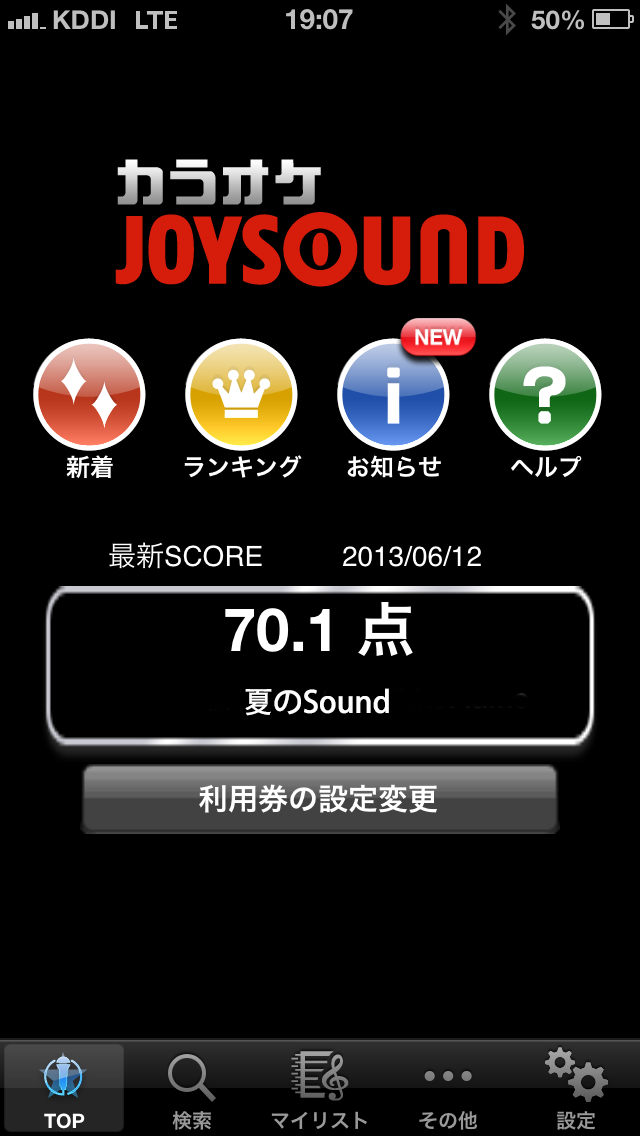Switch to the マイリスト tab
The image size is (640, 1136).
[x=319, y=1090]
